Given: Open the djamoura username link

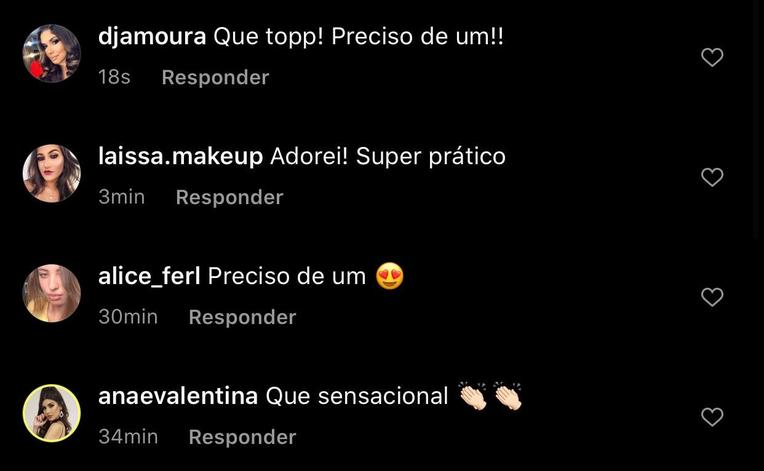Looking at the screenshot, I should point(152,37).
